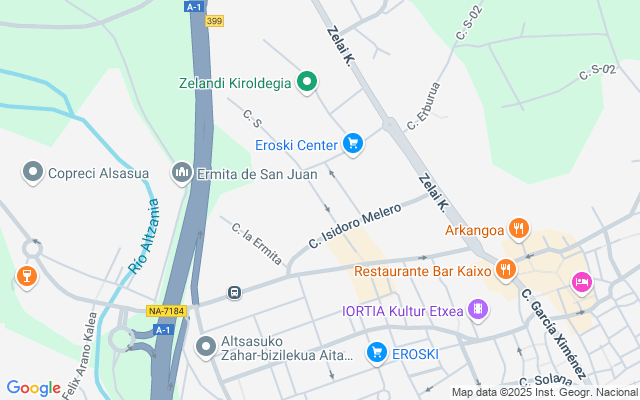Tap the bus stop icon on the main road
This screenshot has width=640, height=400.
coord(234,293)
